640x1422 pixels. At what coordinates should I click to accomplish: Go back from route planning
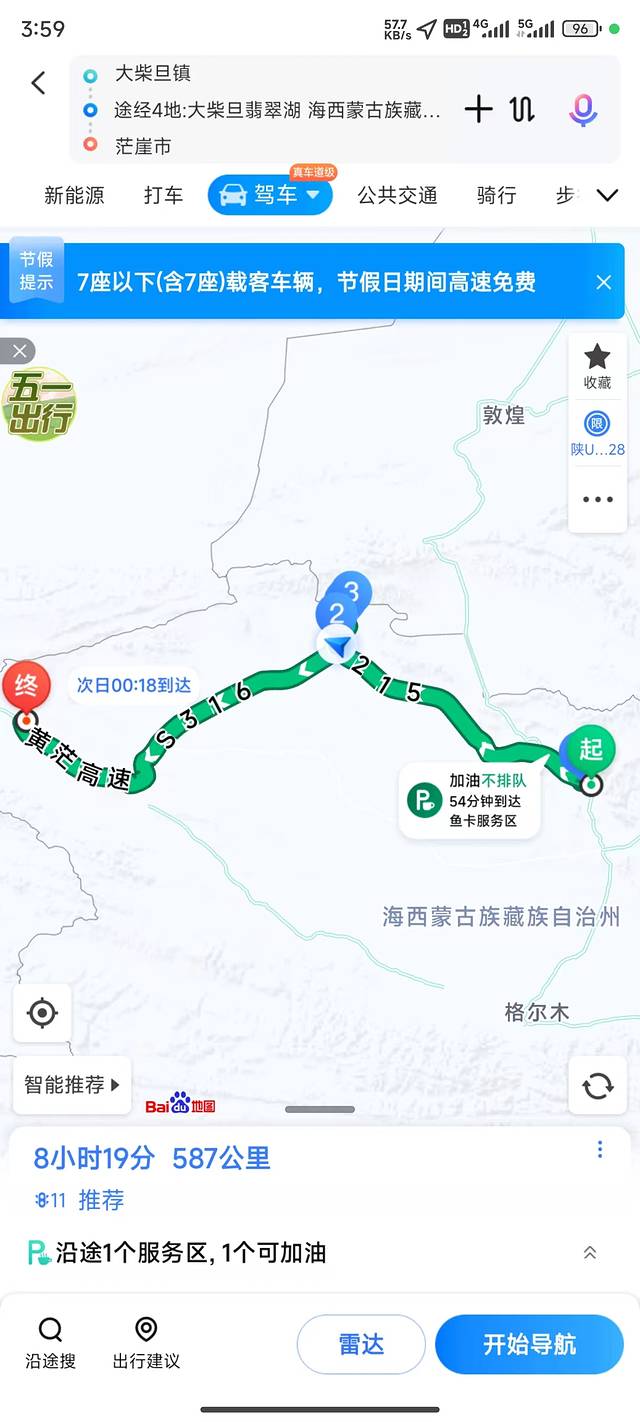click(x=38, y=83)
